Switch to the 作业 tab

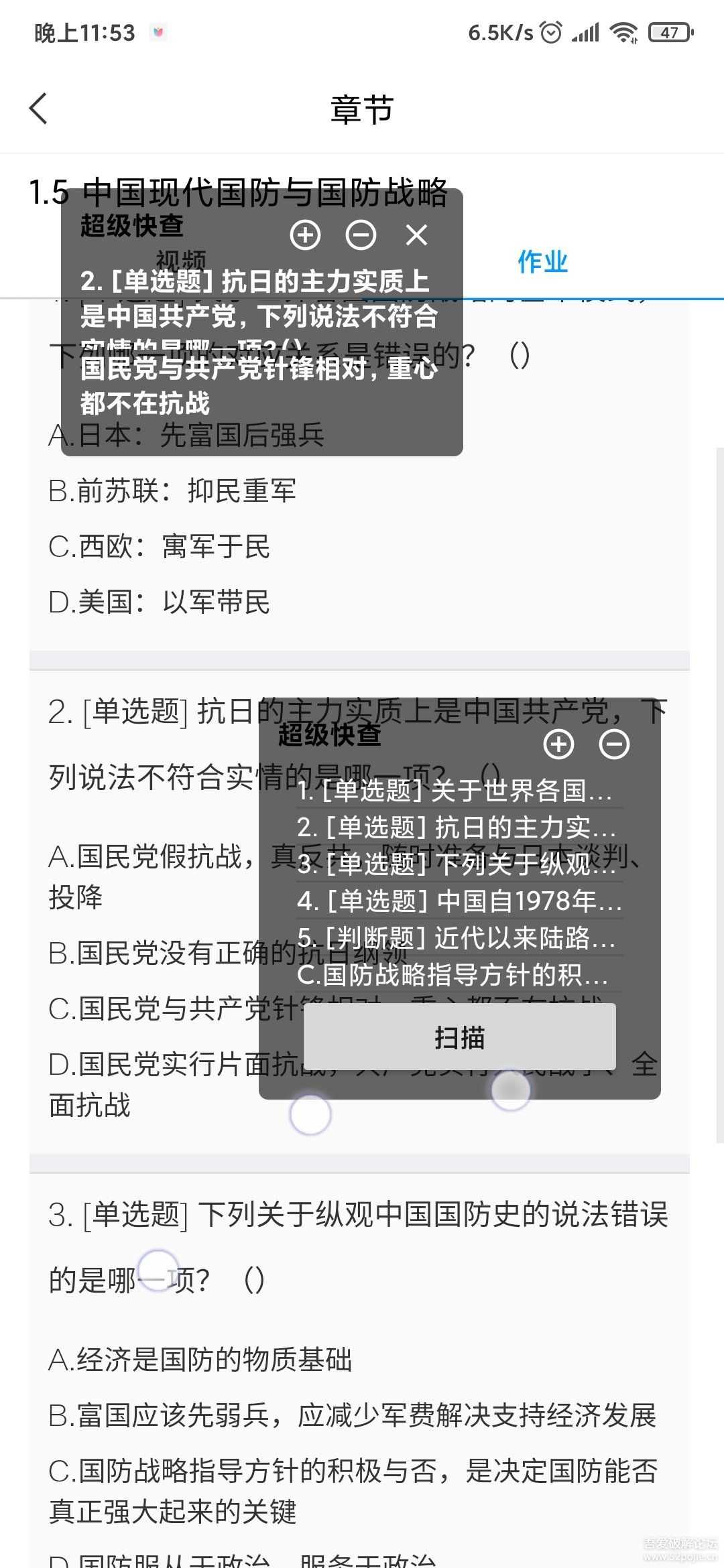542,261
